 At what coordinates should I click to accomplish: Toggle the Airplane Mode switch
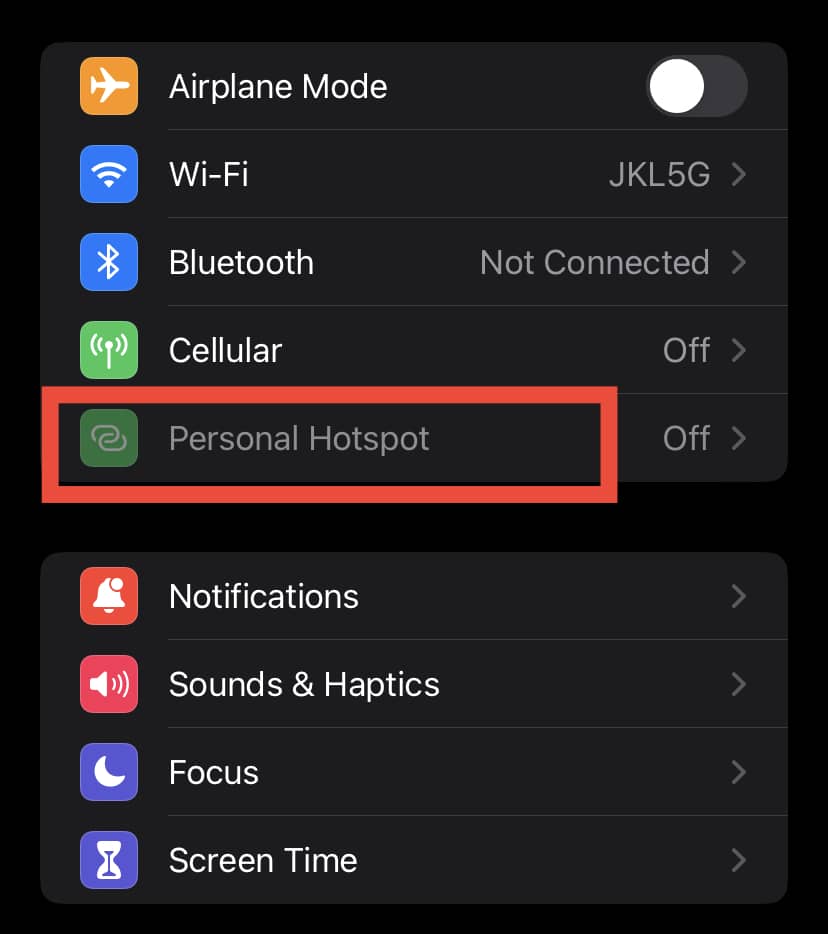pos(697,87)
